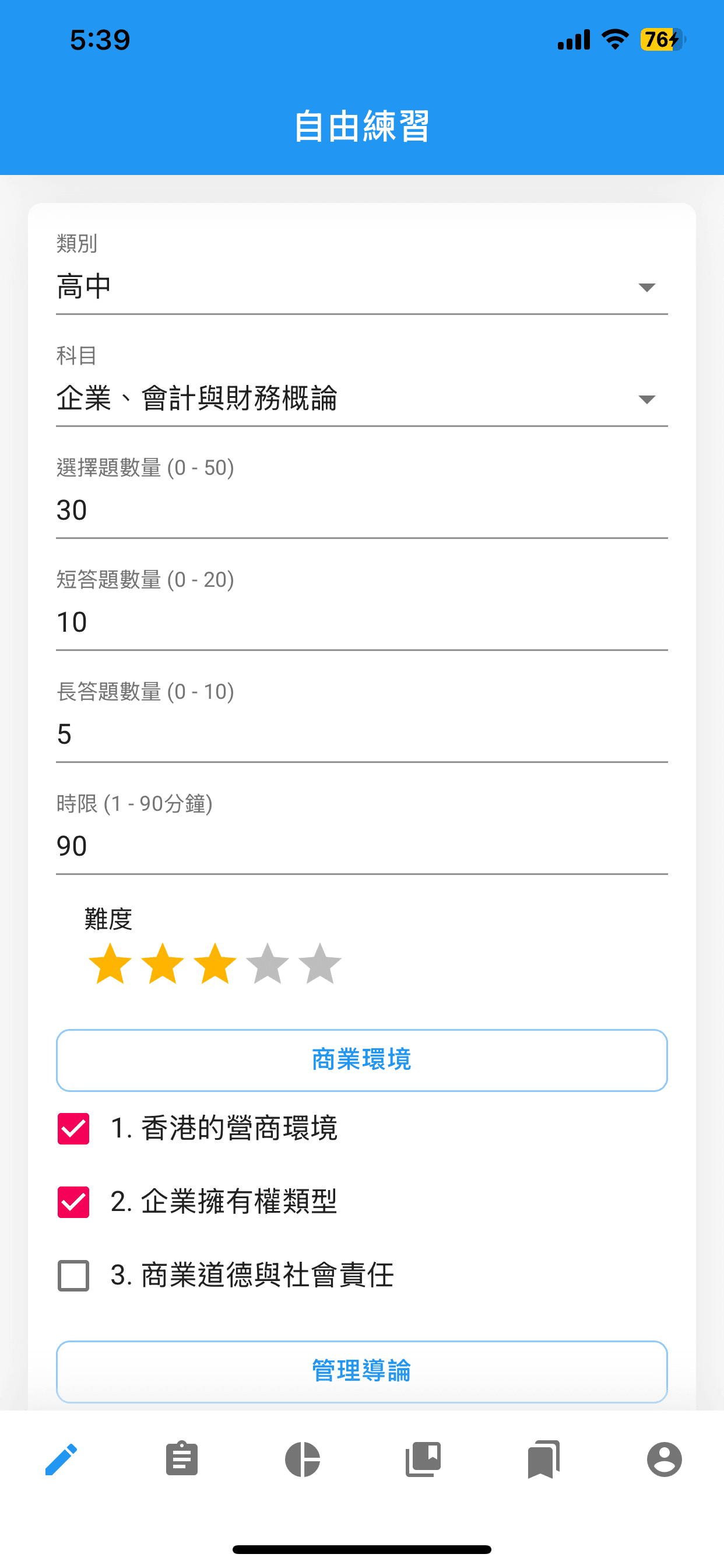Tap the 商業環境 section header
724x1568 pixels.
coord(361,1060)
